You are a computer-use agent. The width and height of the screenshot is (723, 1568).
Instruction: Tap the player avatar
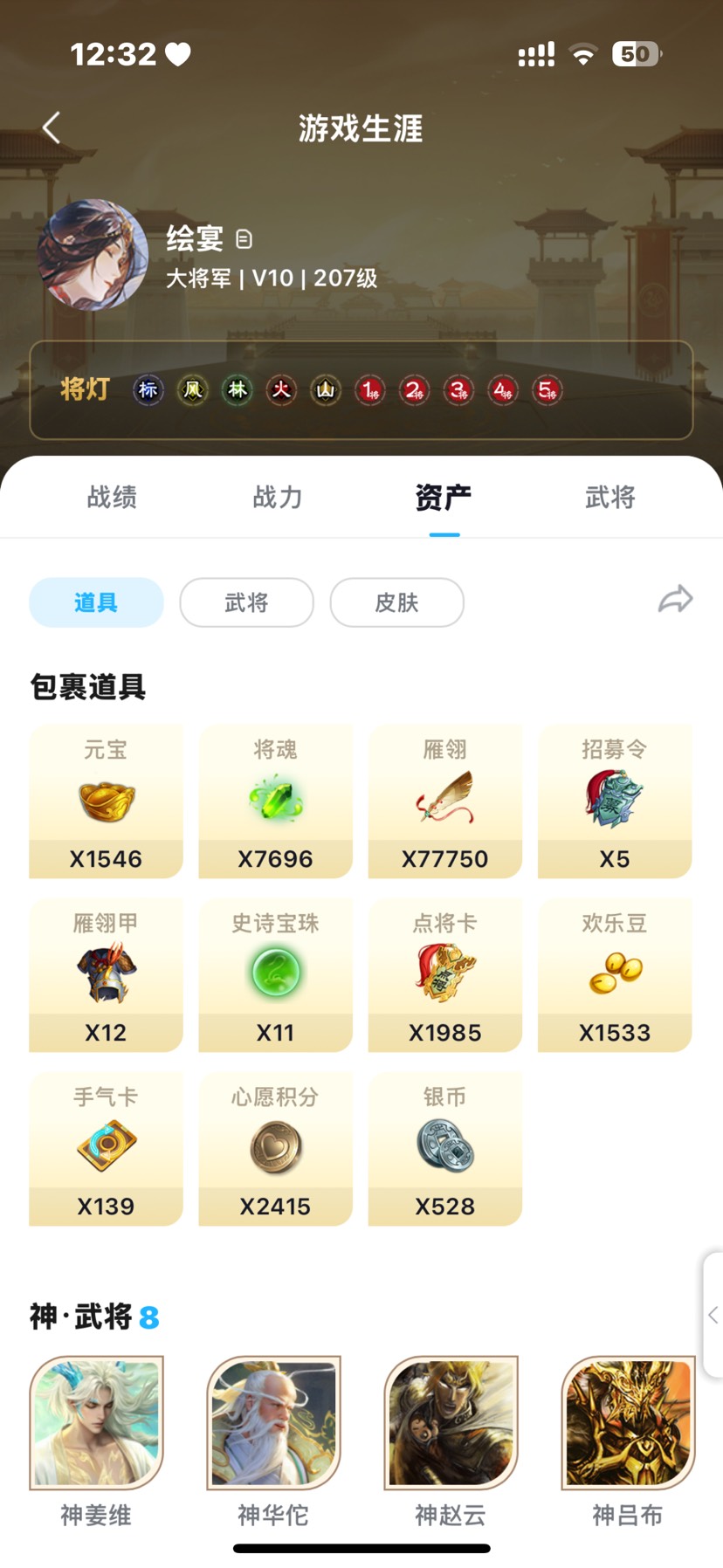point(93,255)
